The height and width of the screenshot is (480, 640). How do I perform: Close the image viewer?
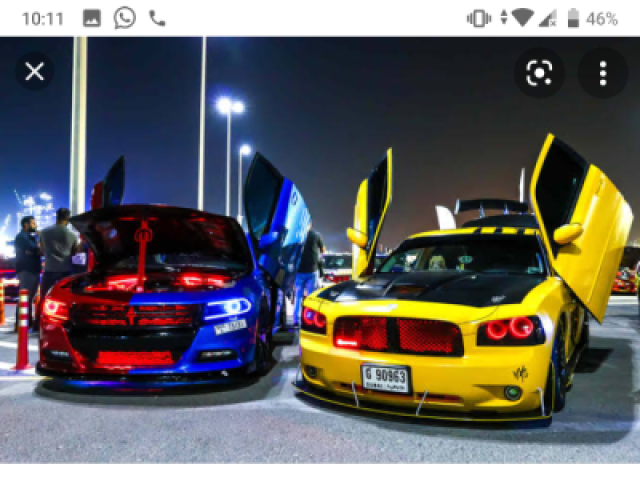point(35,72)
